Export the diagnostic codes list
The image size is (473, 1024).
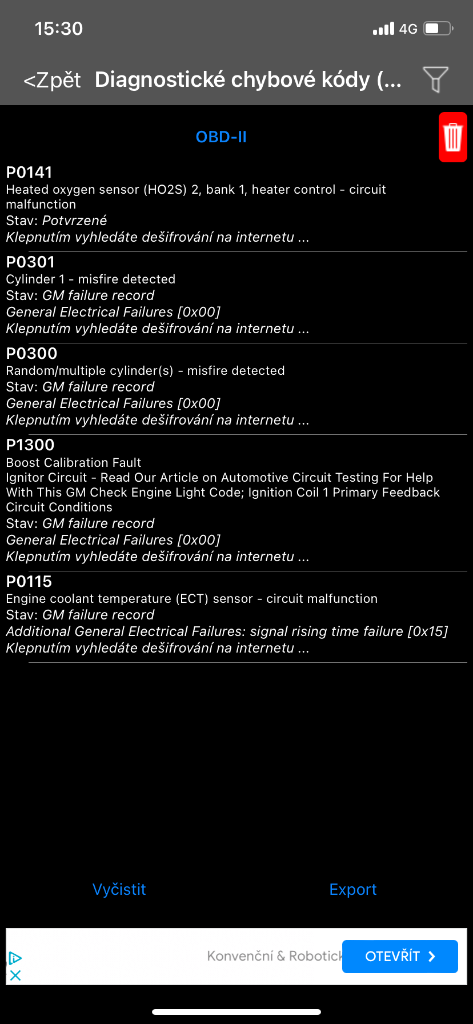(353, 889)
